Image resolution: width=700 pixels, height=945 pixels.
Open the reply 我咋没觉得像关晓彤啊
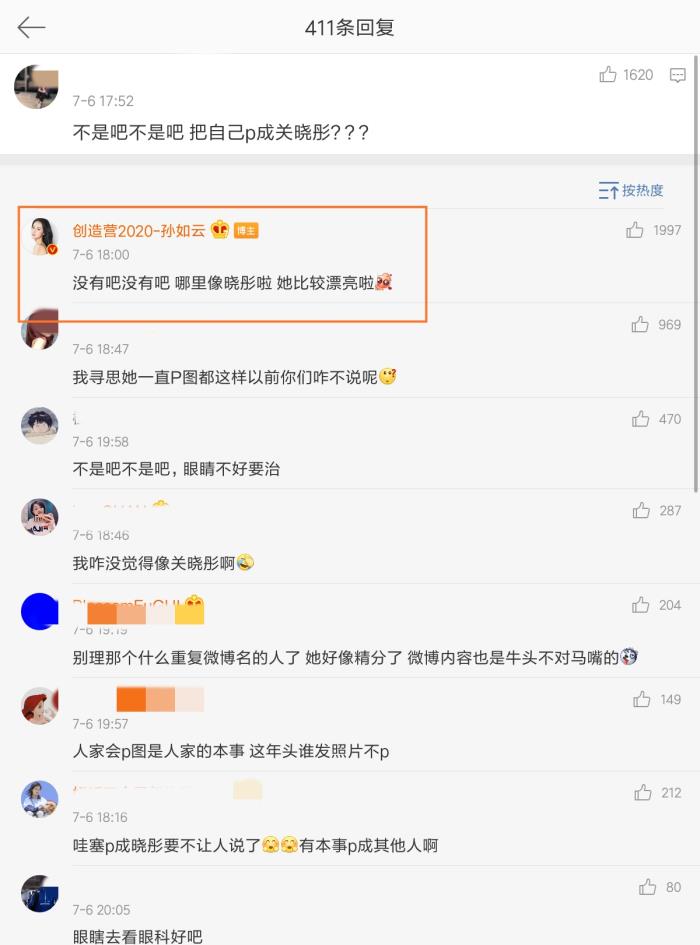click(x=162, y=564)
